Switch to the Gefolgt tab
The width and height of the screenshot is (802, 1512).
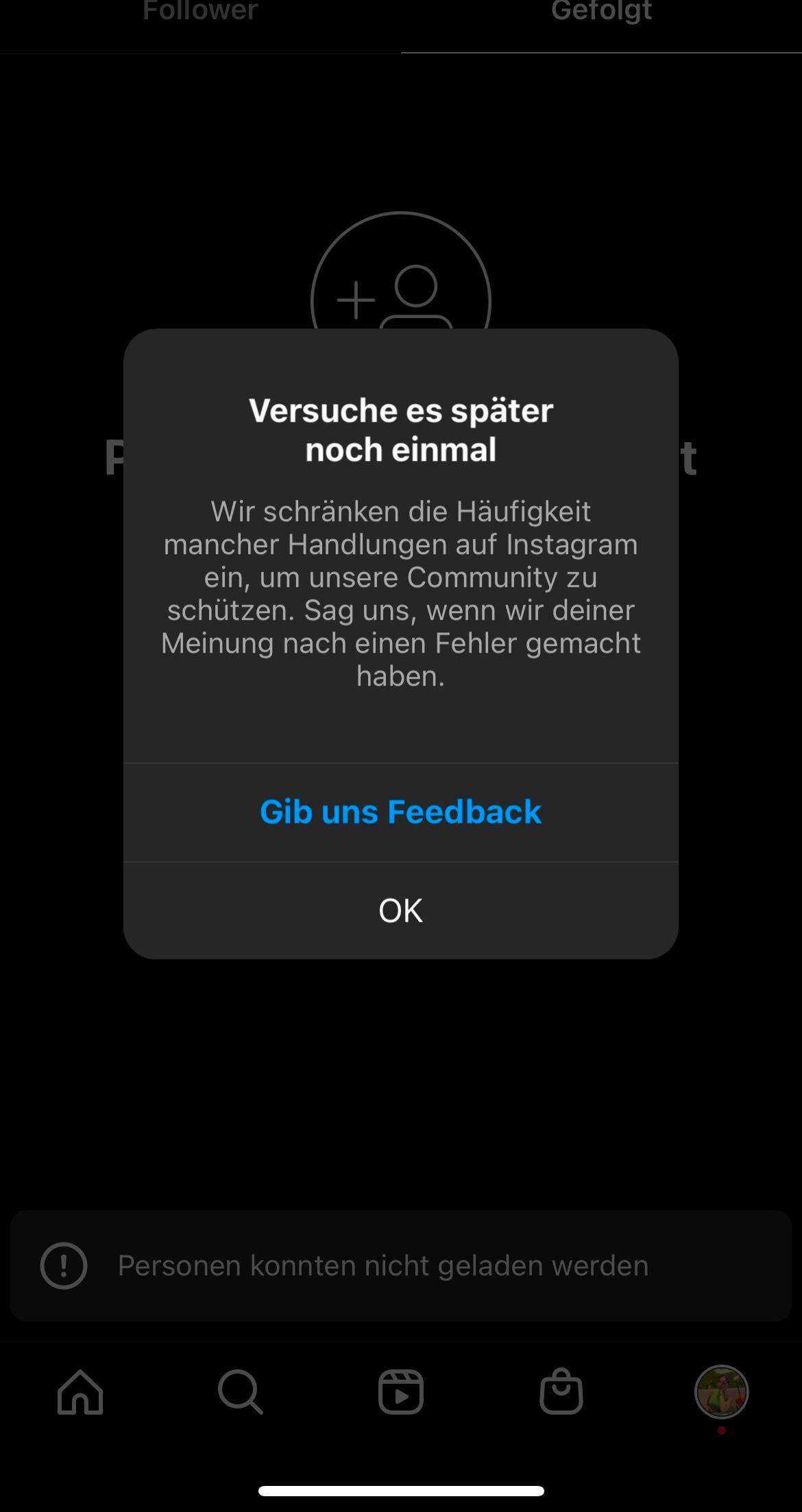(x=601, y=12)
